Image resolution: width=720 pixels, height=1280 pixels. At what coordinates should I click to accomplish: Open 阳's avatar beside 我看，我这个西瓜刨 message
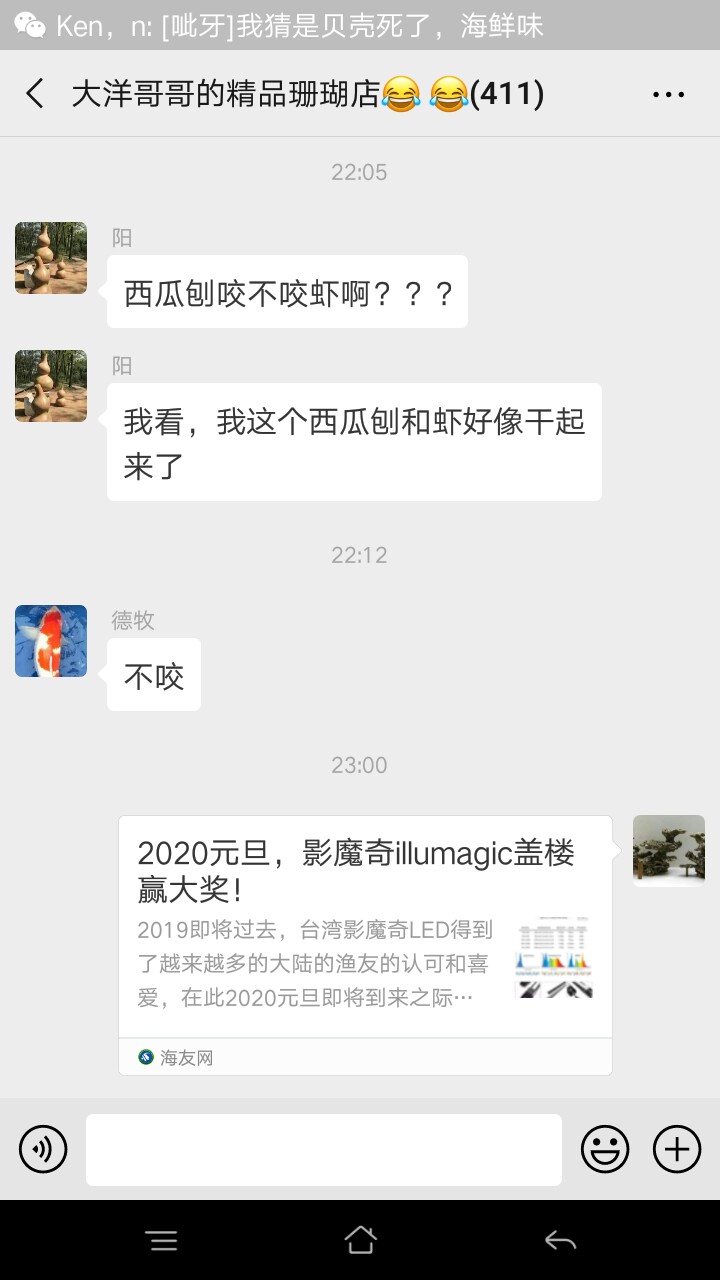pyautogui.click(x=51, y=386)
